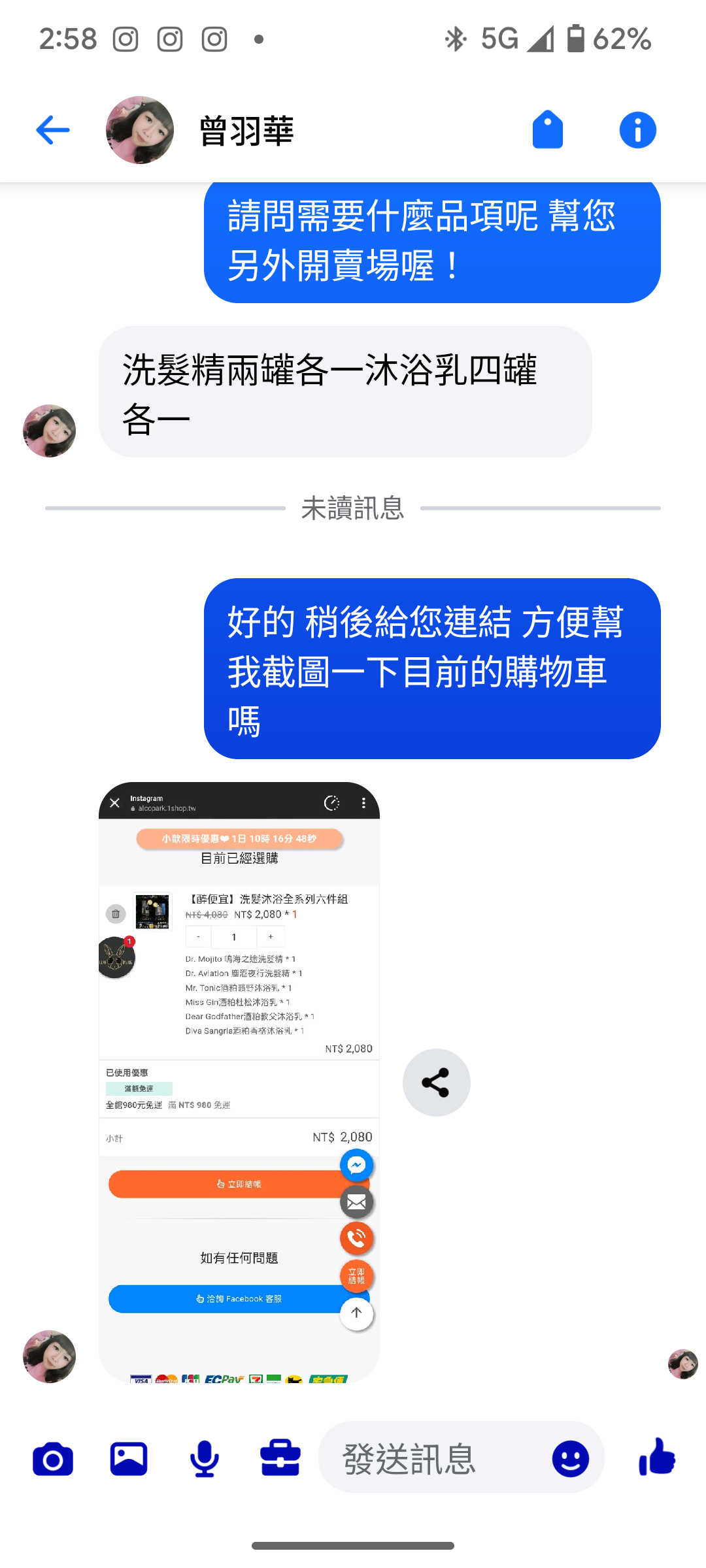Screen dimensions: 706x1568
Task: Go back using the blue arrow
Action: [x=53, y=130]
